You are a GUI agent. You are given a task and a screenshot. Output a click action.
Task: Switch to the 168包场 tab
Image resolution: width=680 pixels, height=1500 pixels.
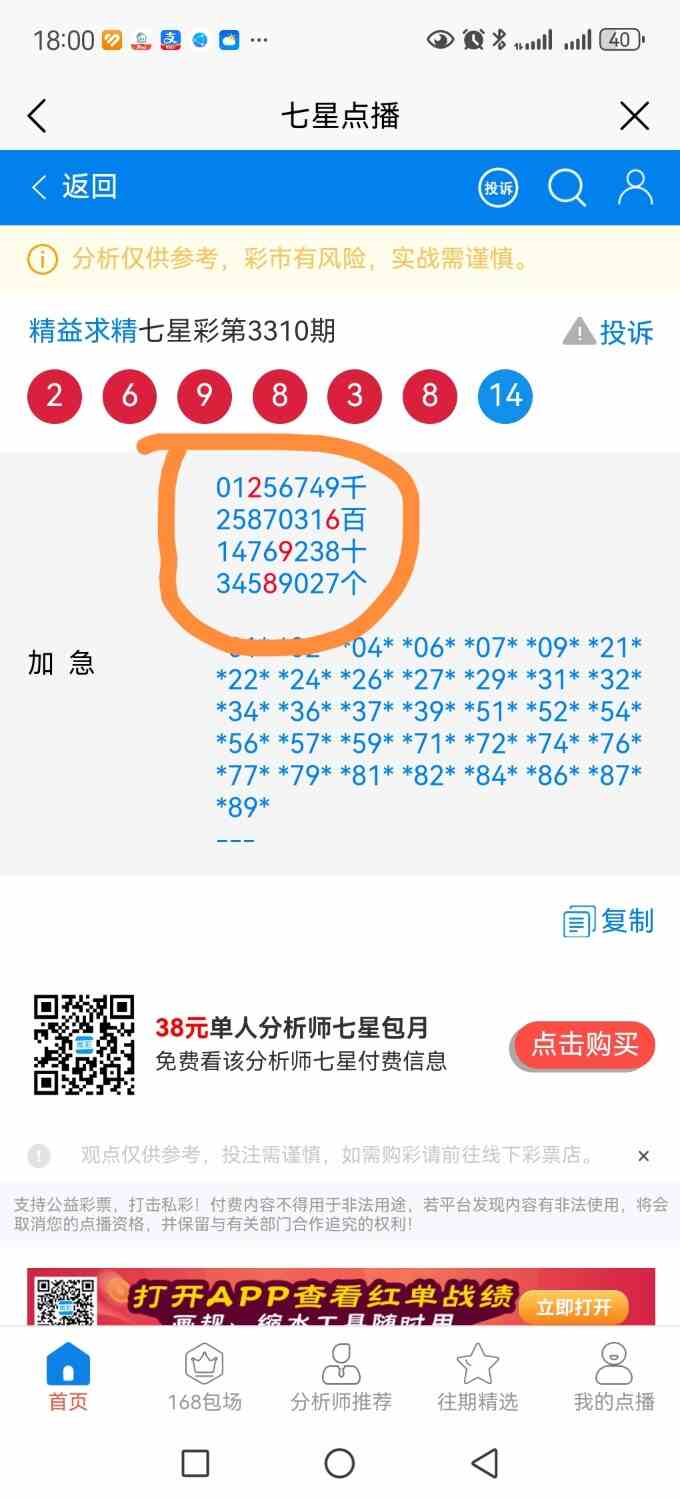pyautogui.click(x=204, y=1378)
